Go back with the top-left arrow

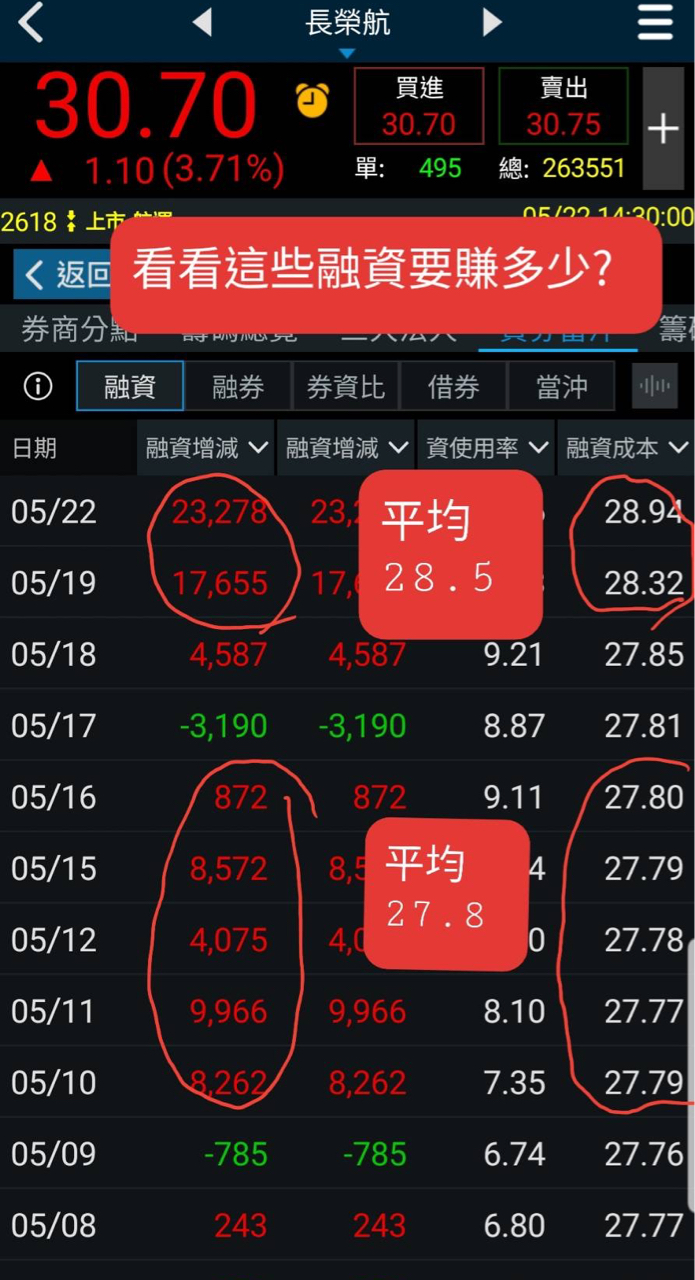pos(30,22)
